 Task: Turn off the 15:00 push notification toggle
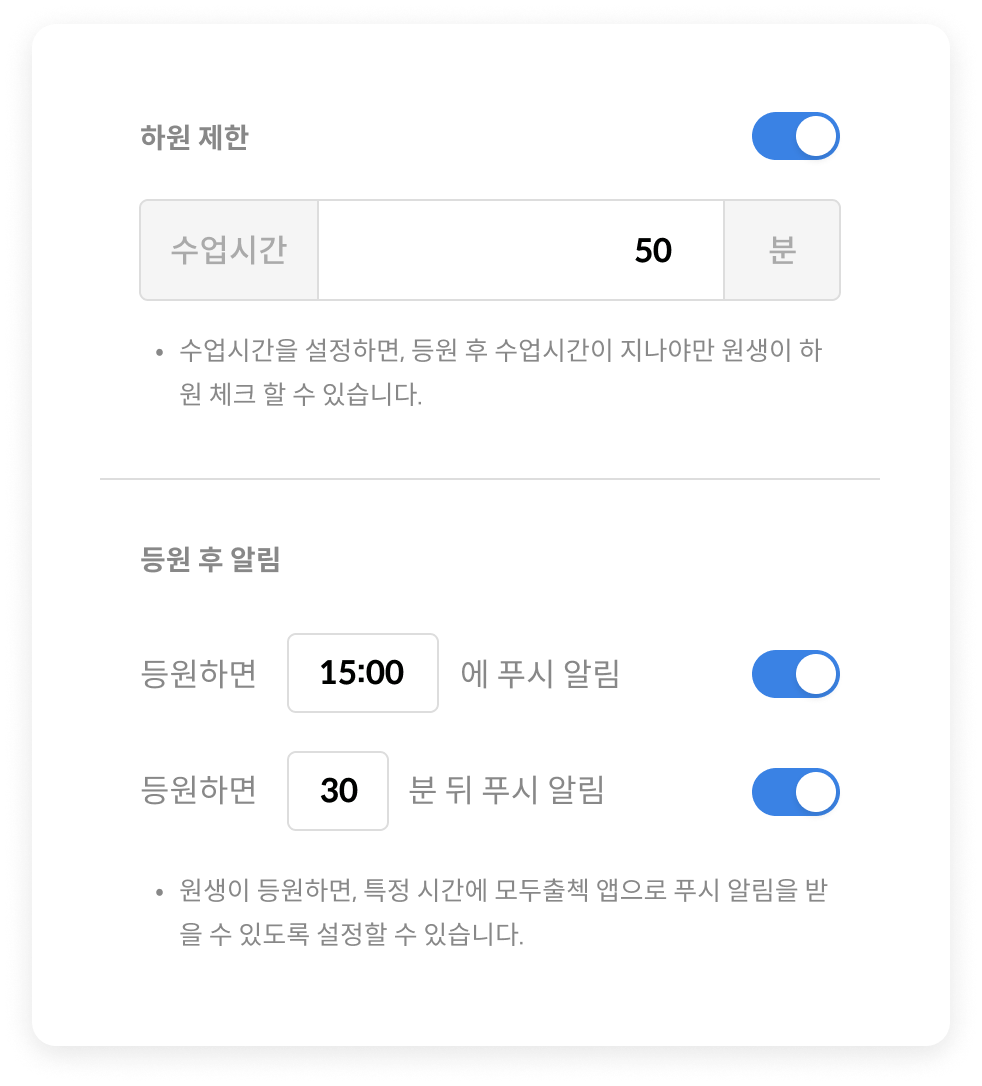795,674
